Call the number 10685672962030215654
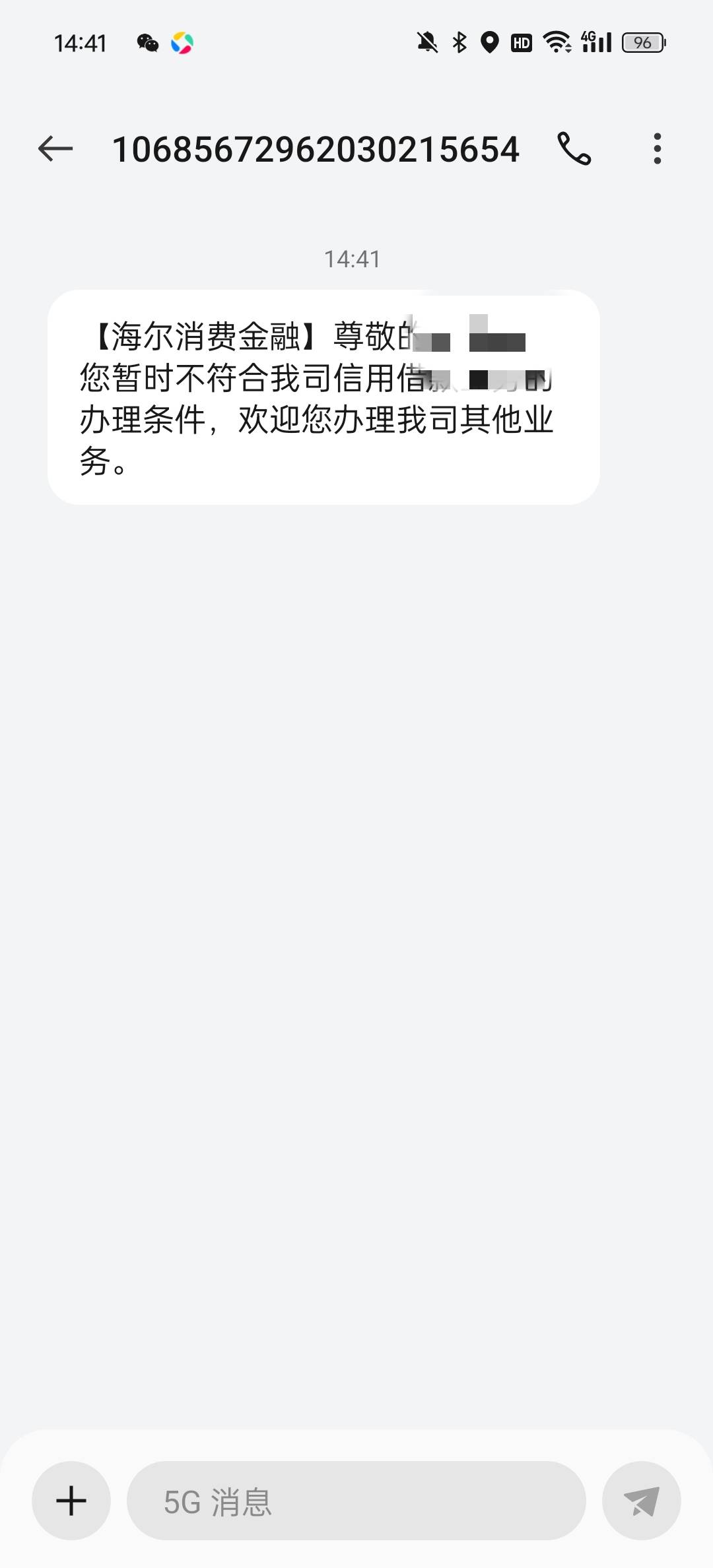This screenshot has height=1568, width=713. [x=574, y=148]
